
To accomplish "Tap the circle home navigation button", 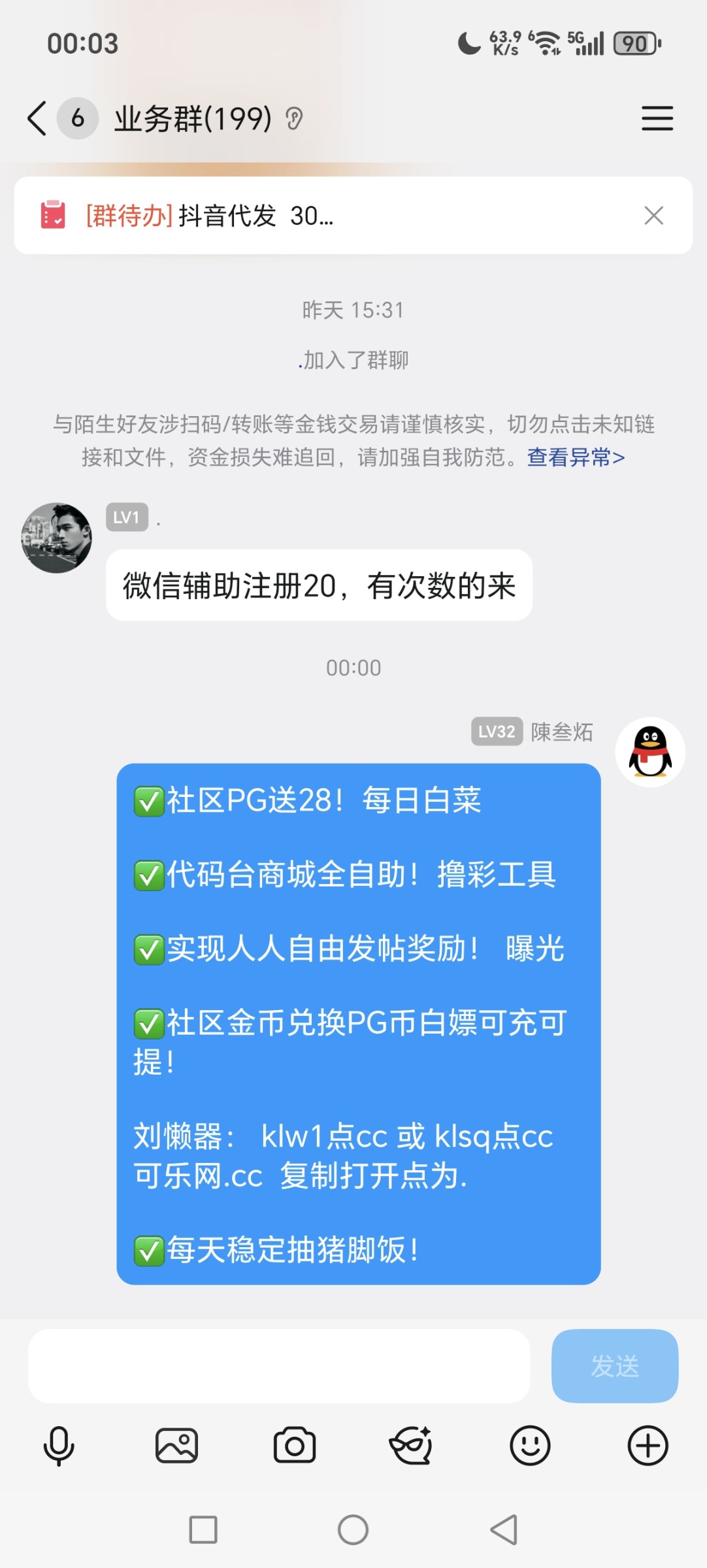I will click(354, 1529).
